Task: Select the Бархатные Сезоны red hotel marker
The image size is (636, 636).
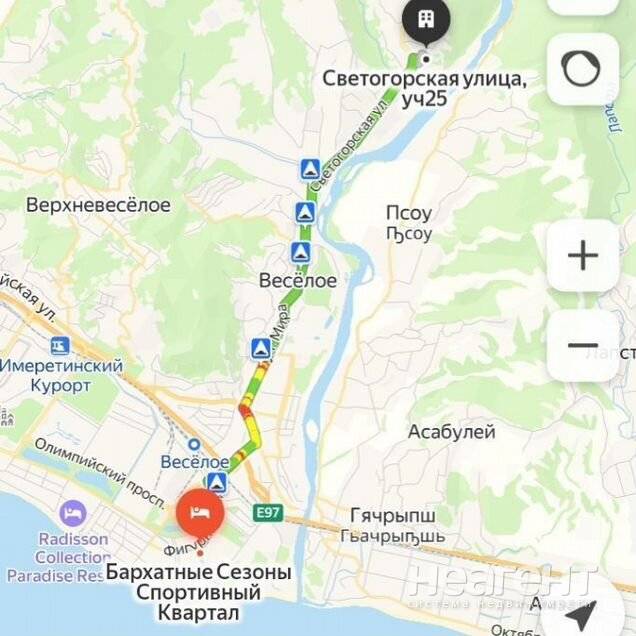Action: click(x=201, y=512)
